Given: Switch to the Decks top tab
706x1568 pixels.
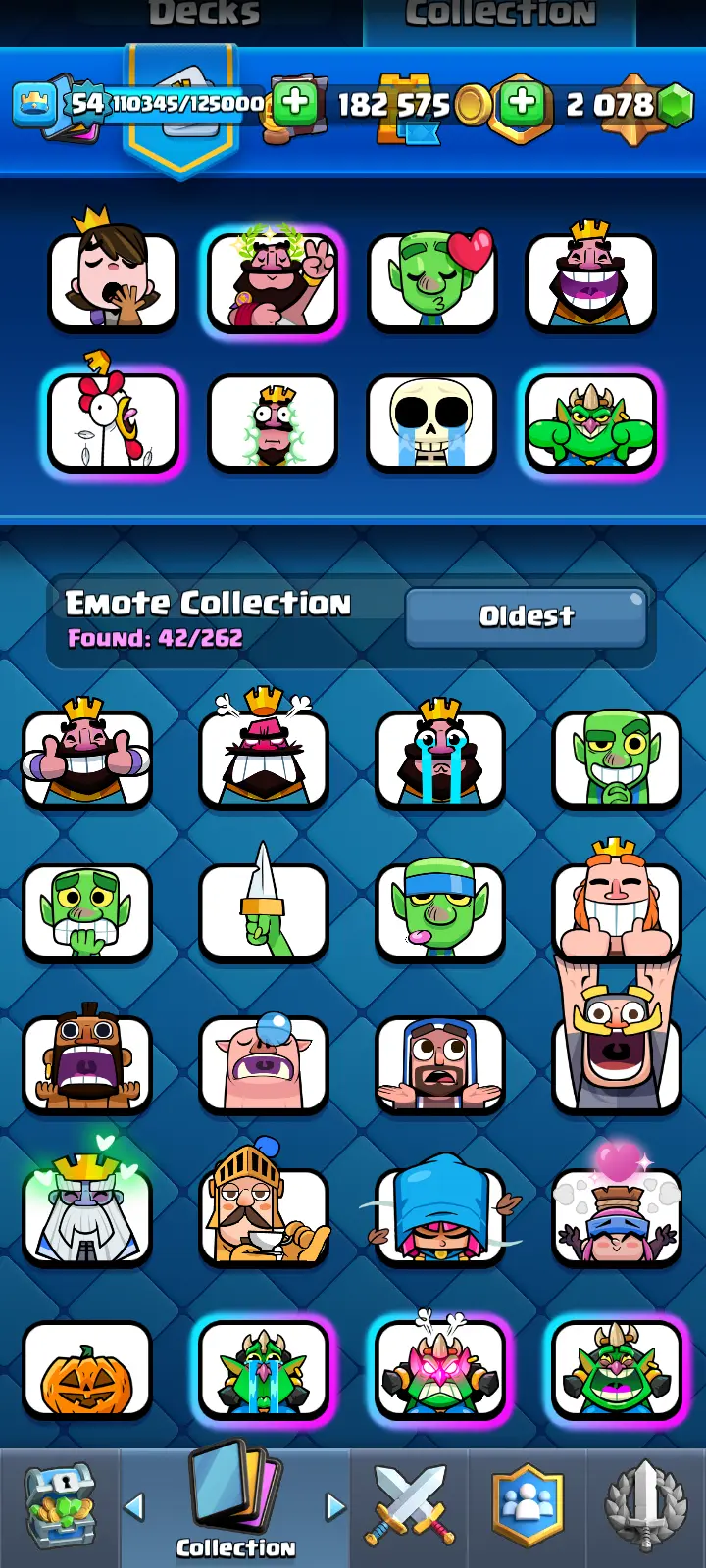Looking at the screenshot, I should pyautogui.click(x=204, y=16).
